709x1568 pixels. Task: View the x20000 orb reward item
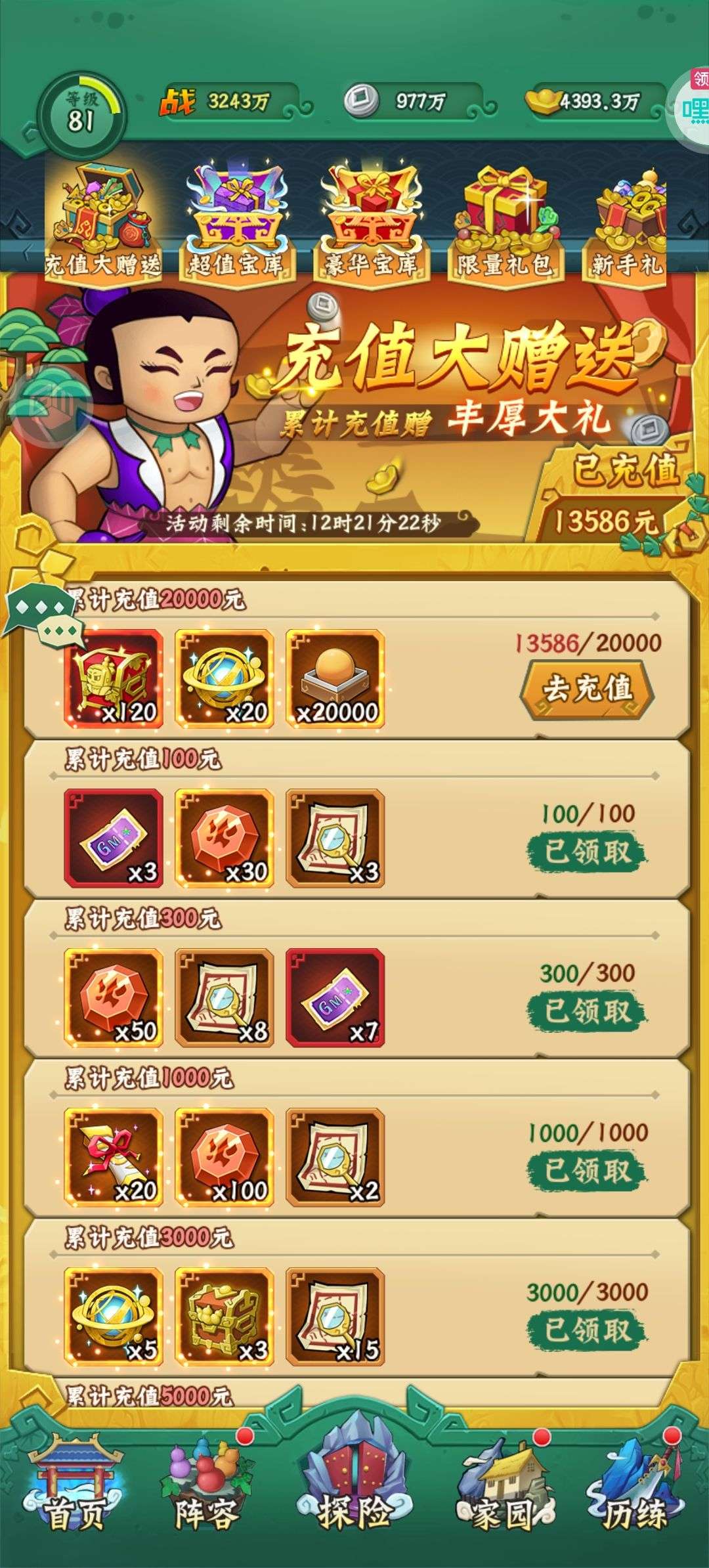[x=335, y=678]
